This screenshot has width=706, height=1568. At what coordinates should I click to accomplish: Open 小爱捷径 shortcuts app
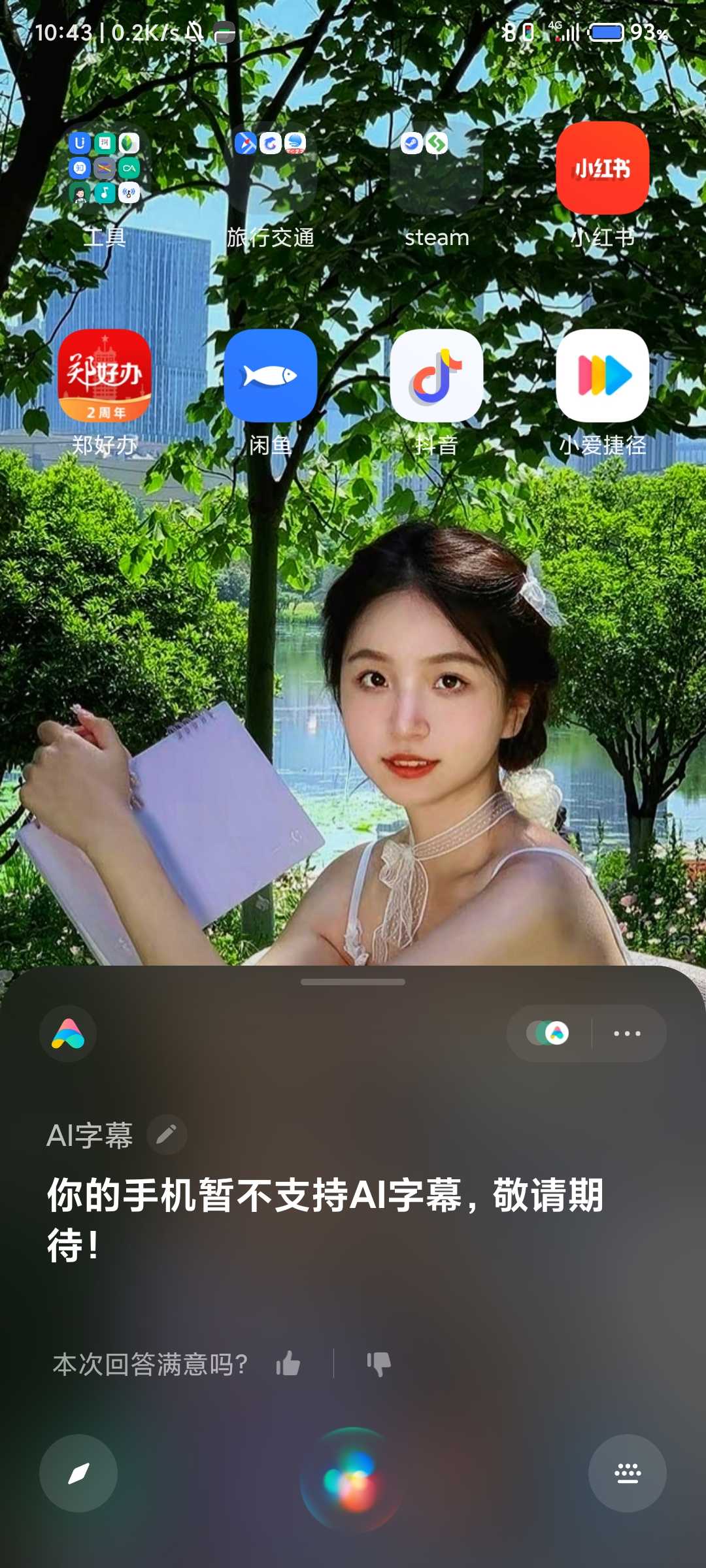tap(602, 376)
